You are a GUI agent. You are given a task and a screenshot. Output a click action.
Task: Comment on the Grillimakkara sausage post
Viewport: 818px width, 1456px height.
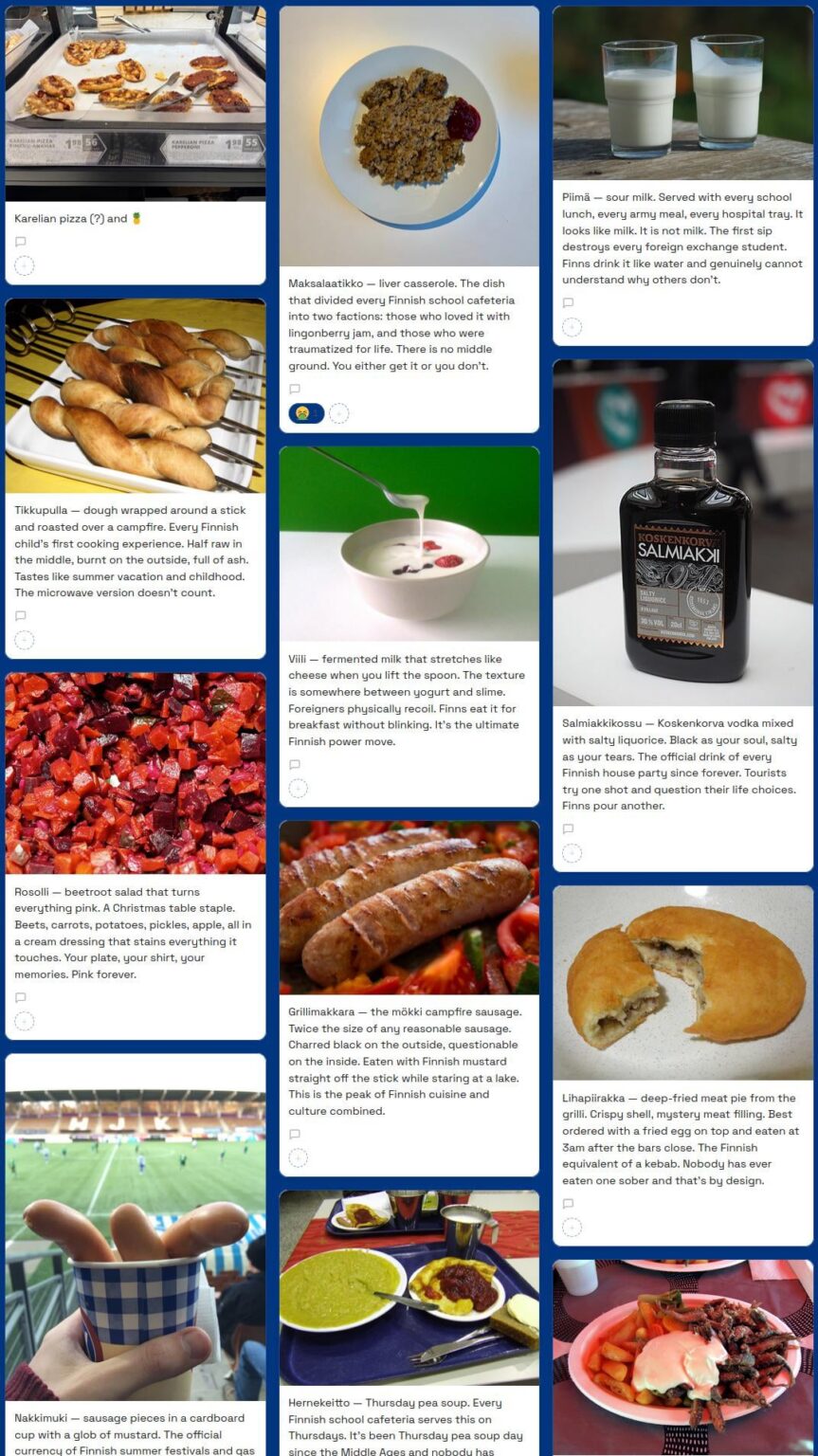point(294,1134)
